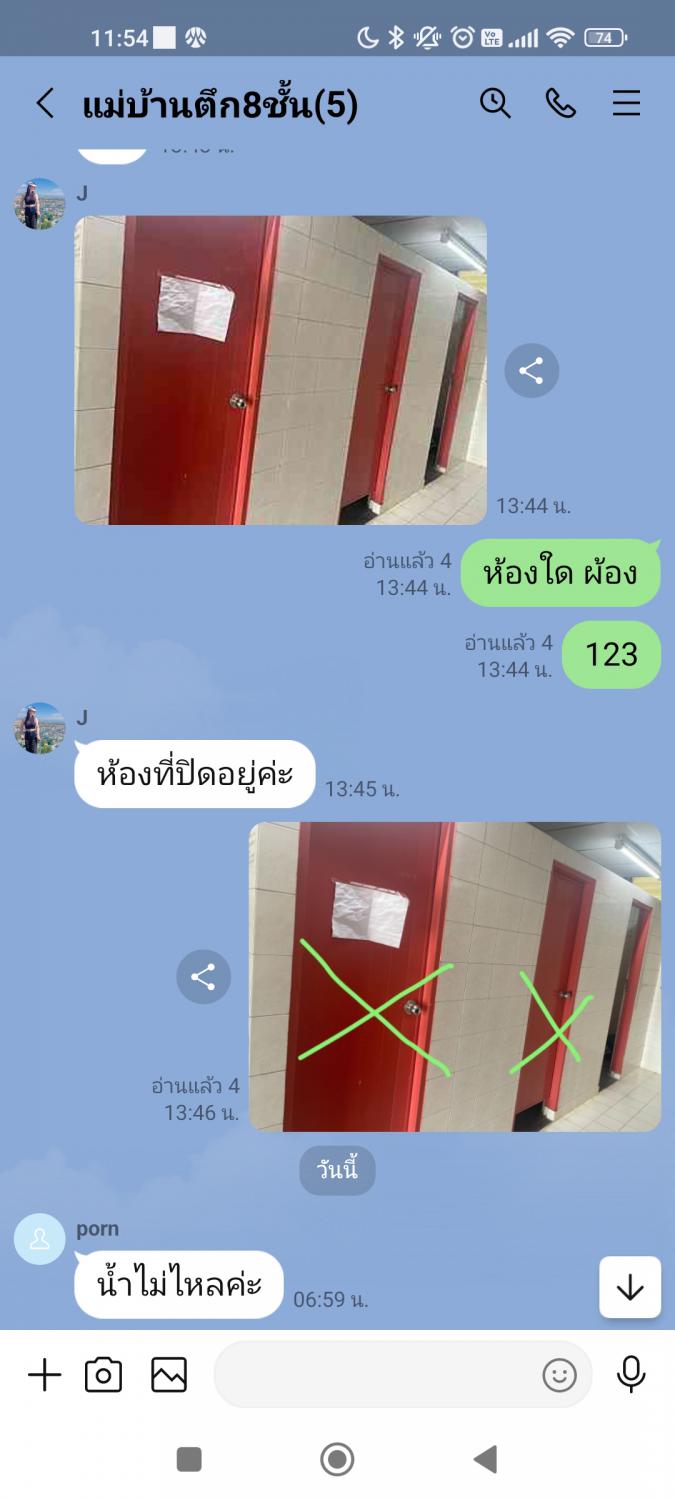Open the photo with green X marks
The image size is (675, 1500).
[x=454, y=977]
